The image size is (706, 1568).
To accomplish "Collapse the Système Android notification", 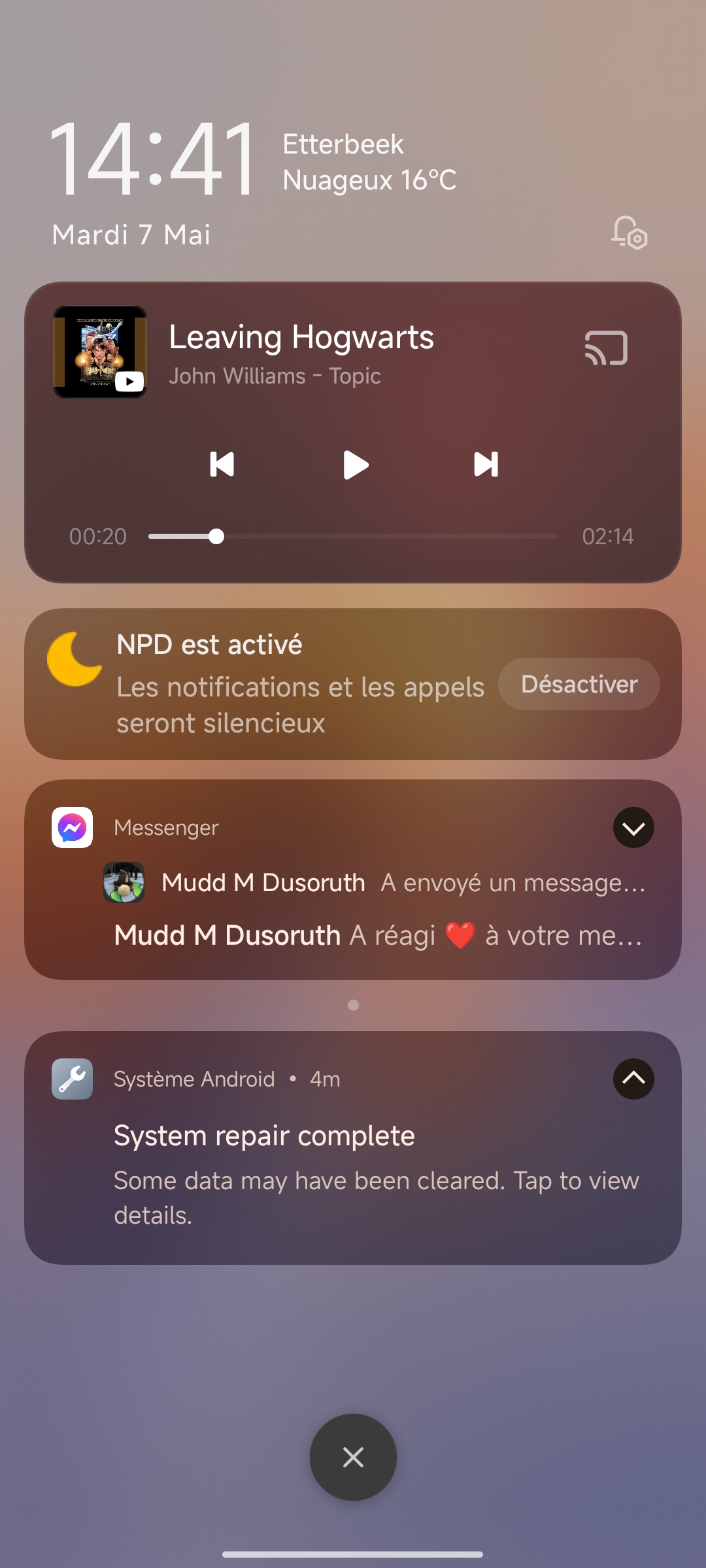I will coord(633,1079).
